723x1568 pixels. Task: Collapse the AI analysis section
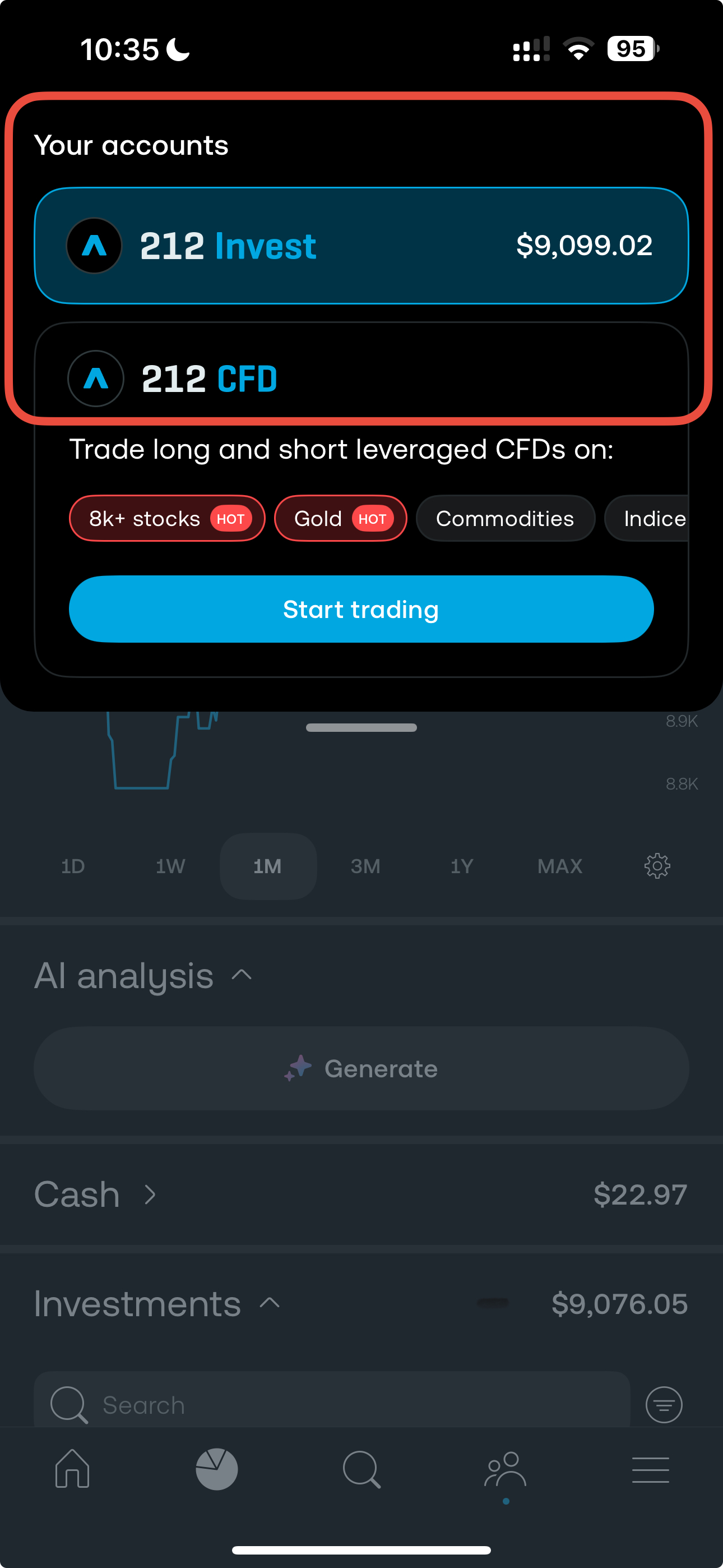pos(242,975)
